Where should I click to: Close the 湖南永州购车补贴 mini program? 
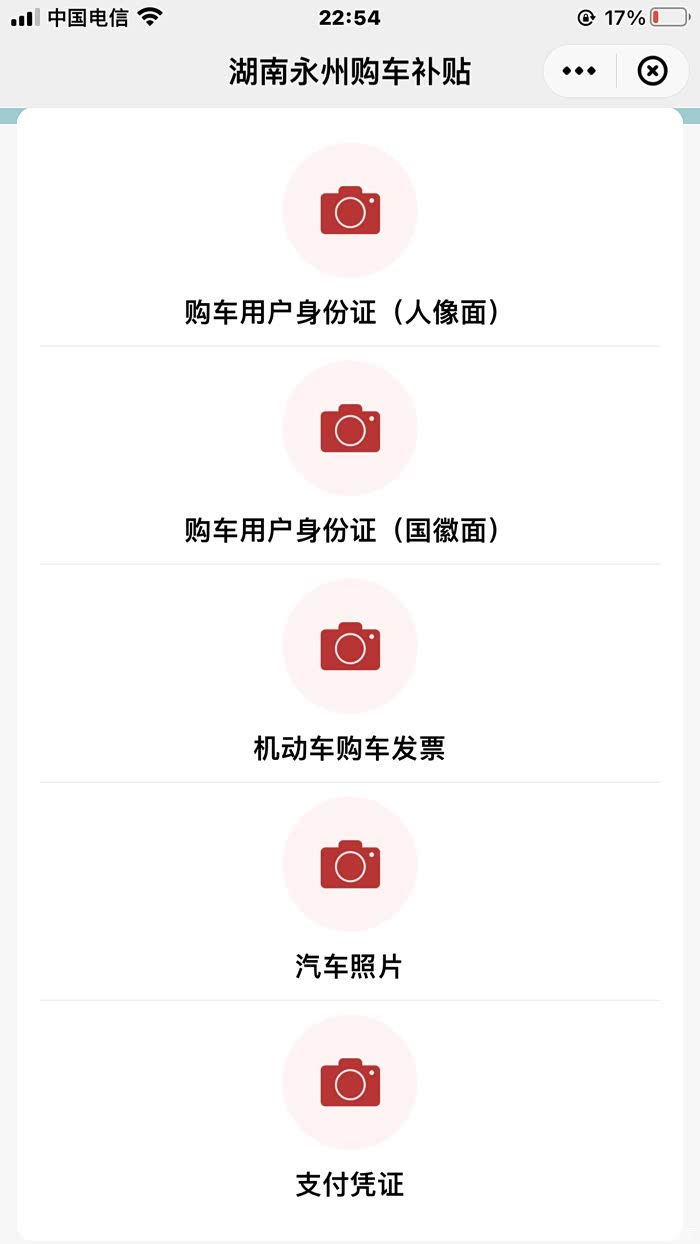[652, 71]
